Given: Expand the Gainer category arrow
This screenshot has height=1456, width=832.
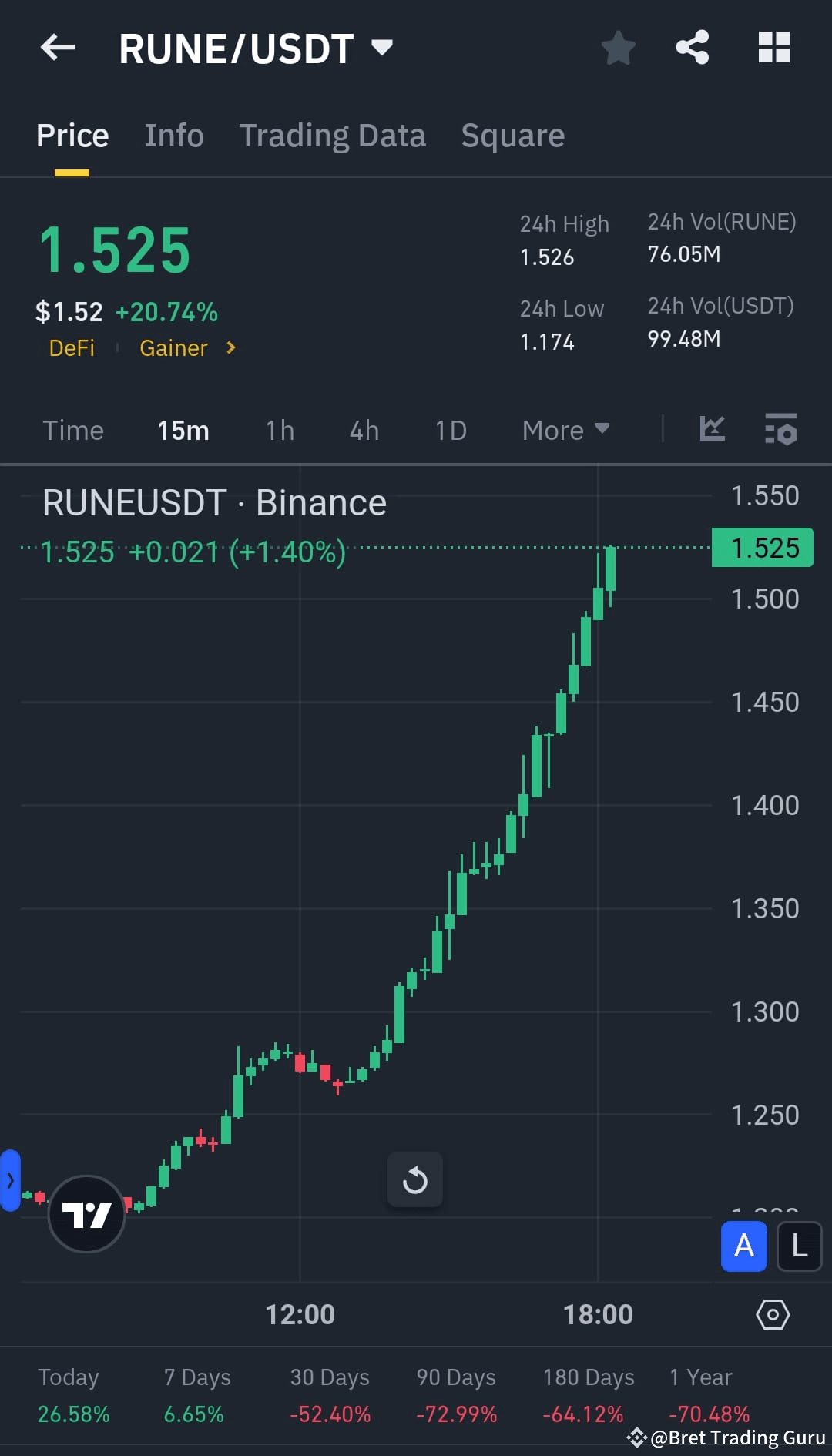Looking at the screenshot, I should tap(230, 348).
